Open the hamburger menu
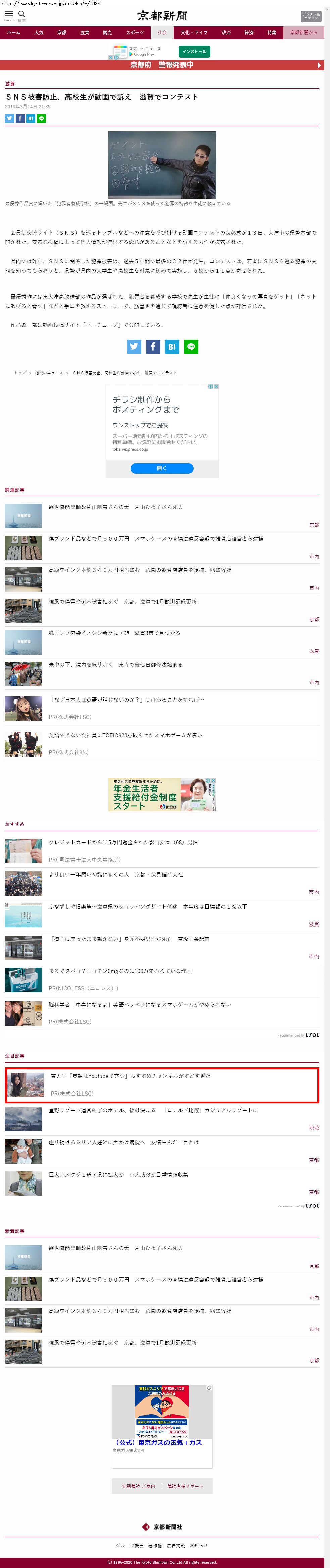The height and width of the screenshot is (1568, 330). coord(8,15)
